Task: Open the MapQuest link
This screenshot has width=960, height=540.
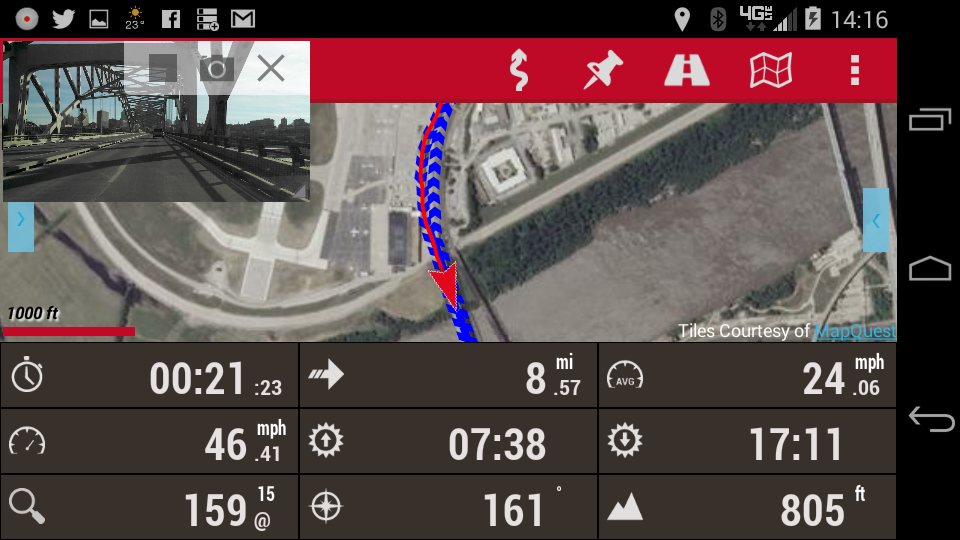Action: (854, 331)
